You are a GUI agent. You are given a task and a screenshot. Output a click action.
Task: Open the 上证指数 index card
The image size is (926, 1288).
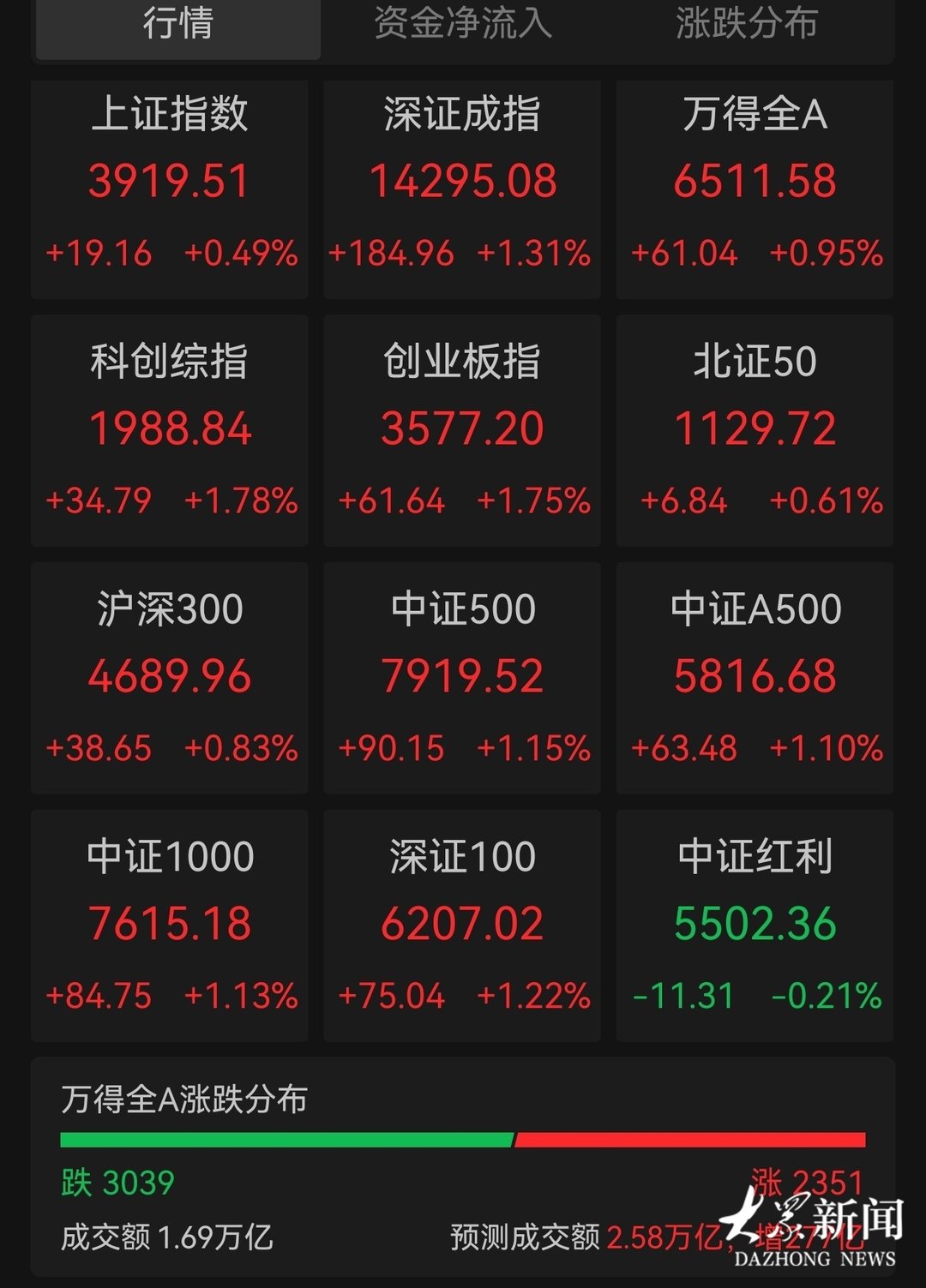[x=170, y=189]
